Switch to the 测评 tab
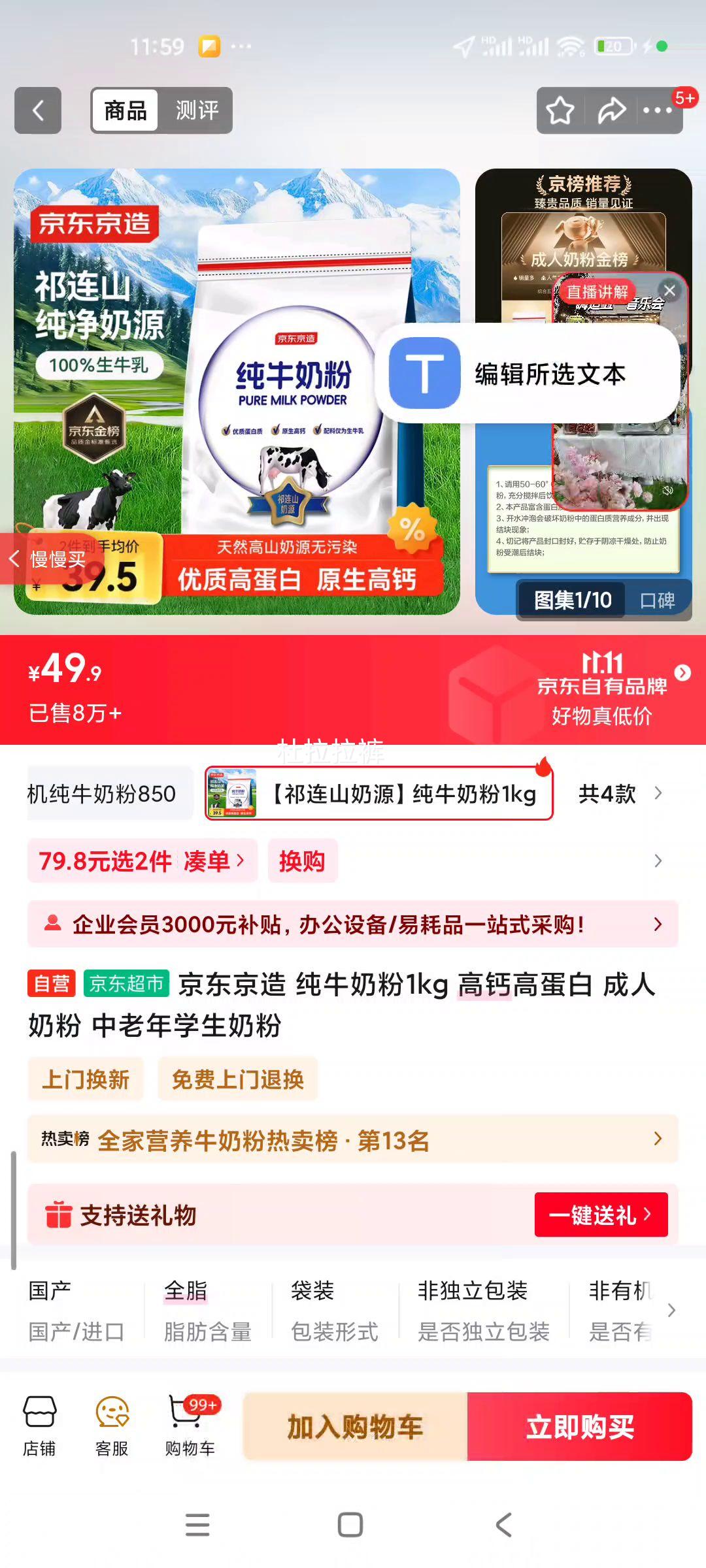 coord(196,110)
